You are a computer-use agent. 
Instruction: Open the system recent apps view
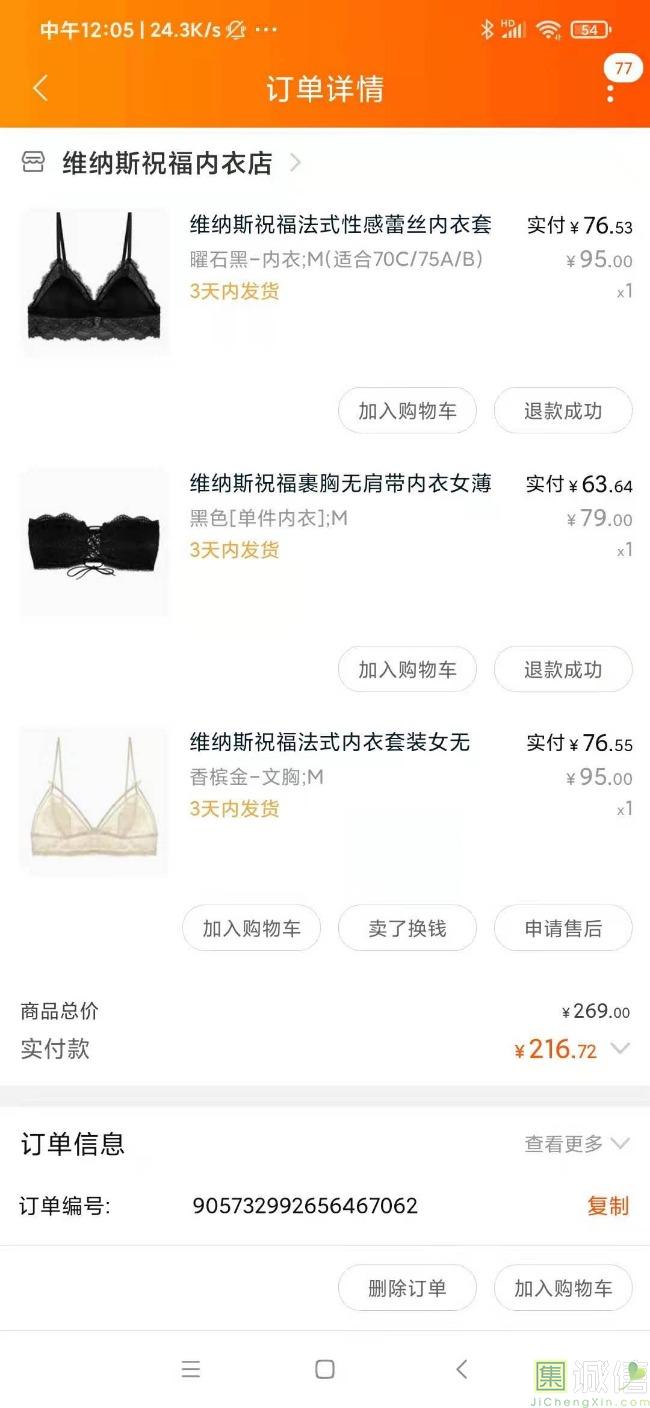pyautogui.click(x=190, y=1369)
